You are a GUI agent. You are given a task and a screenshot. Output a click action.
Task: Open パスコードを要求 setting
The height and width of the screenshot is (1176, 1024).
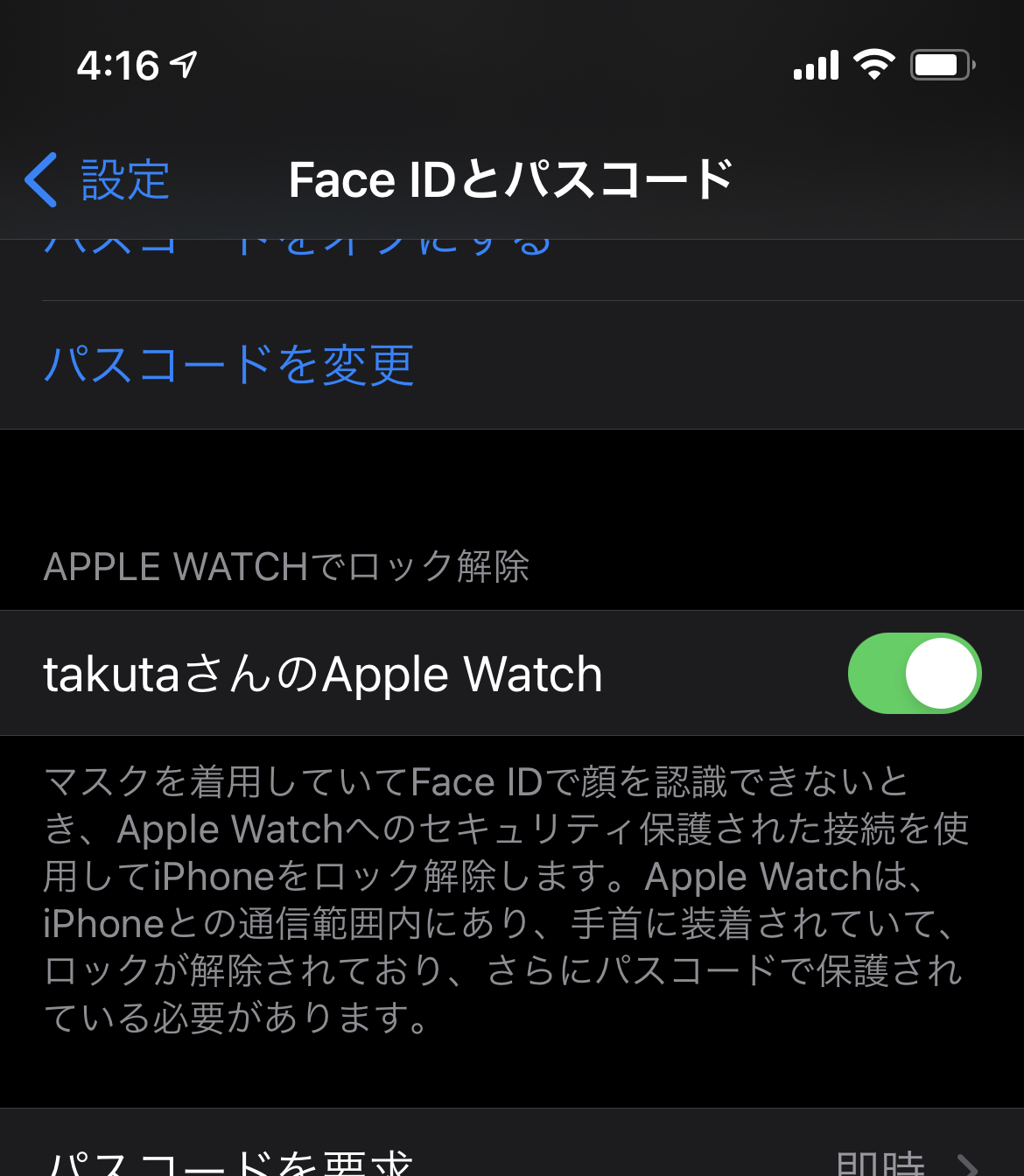click(512, 1157)
